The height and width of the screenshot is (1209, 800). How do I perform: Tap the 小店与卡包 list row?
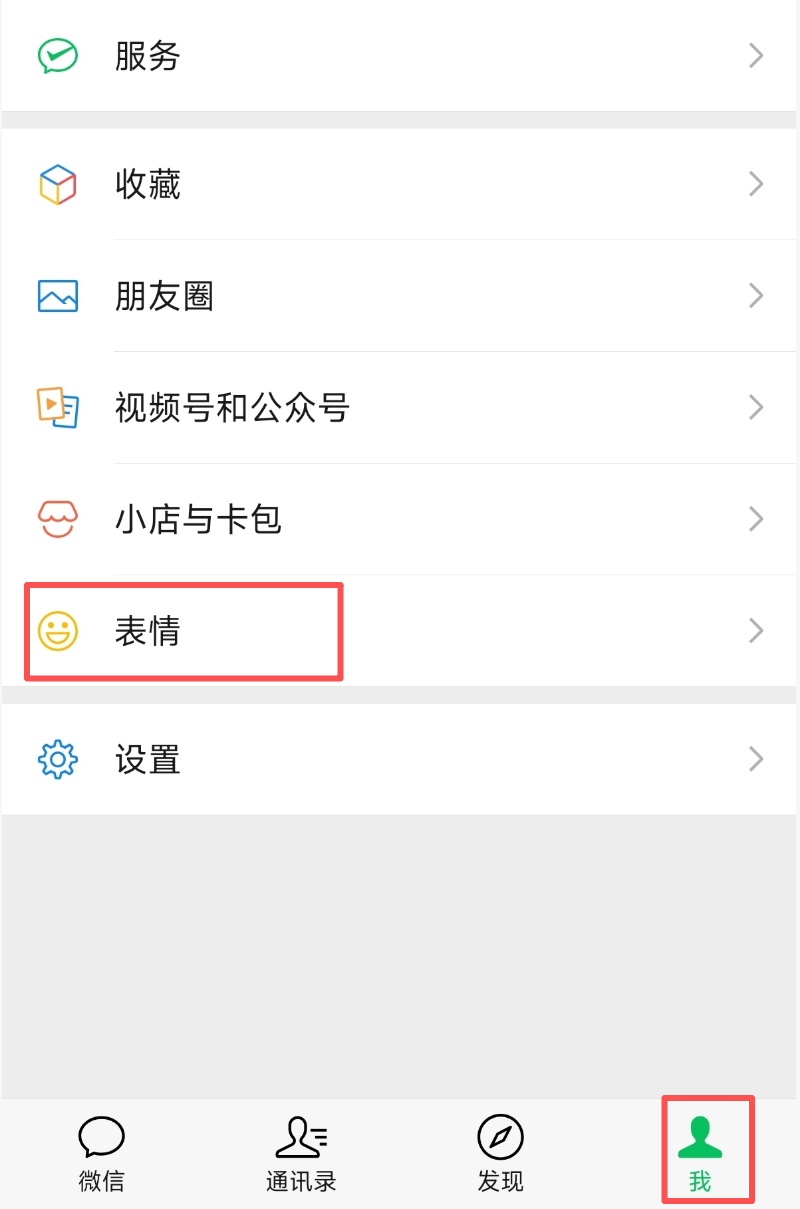[x=400, y=519]
